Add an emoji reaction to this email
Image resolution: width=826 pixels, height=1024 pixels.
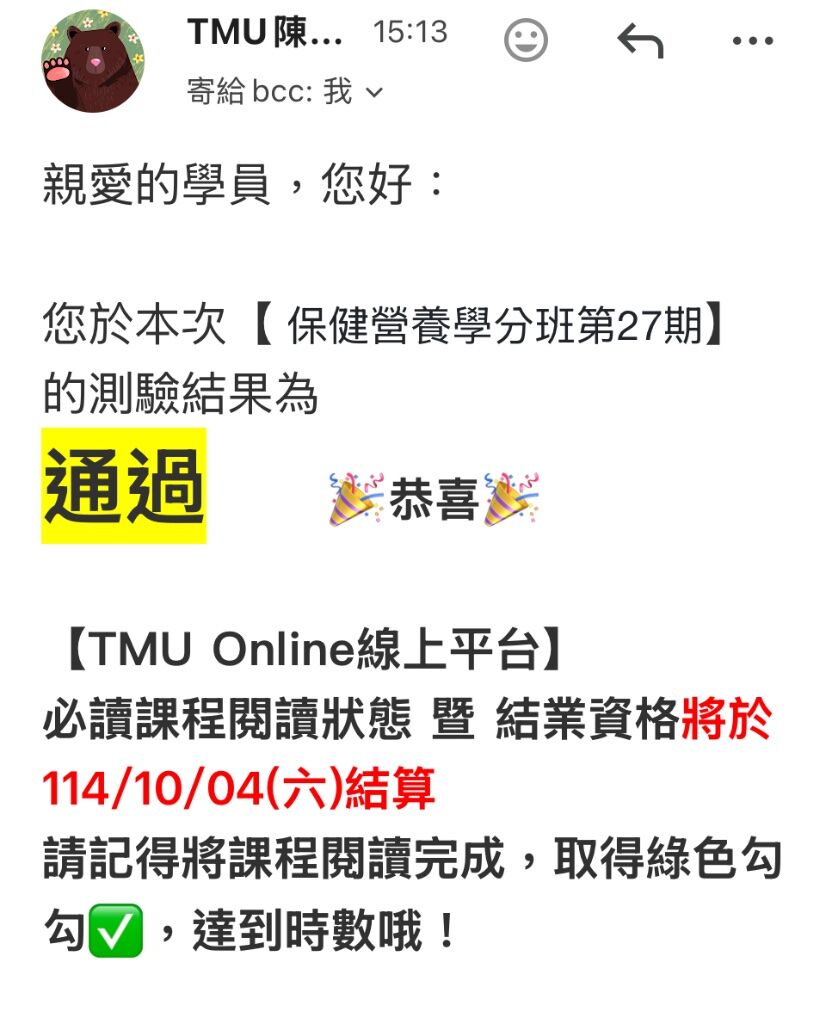[x=525, y=41]
